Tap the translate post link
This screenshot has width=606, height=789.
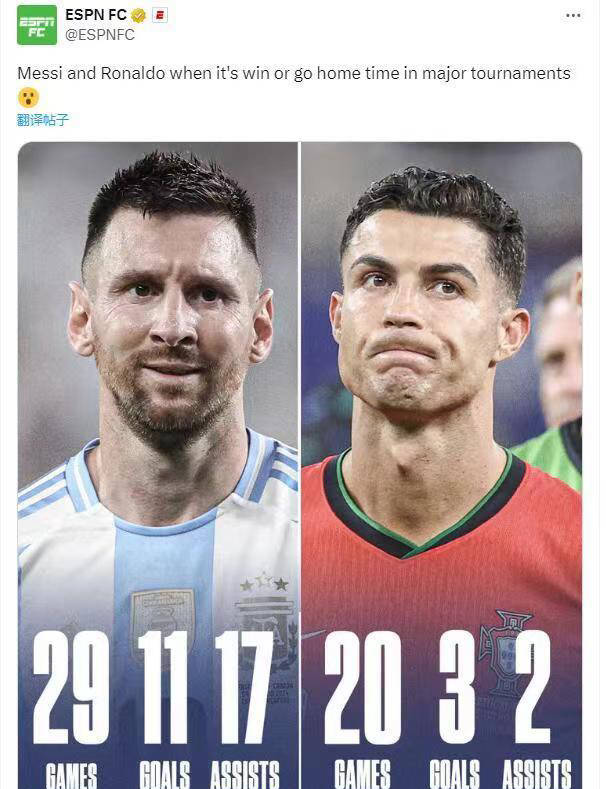tap(43, 120)
